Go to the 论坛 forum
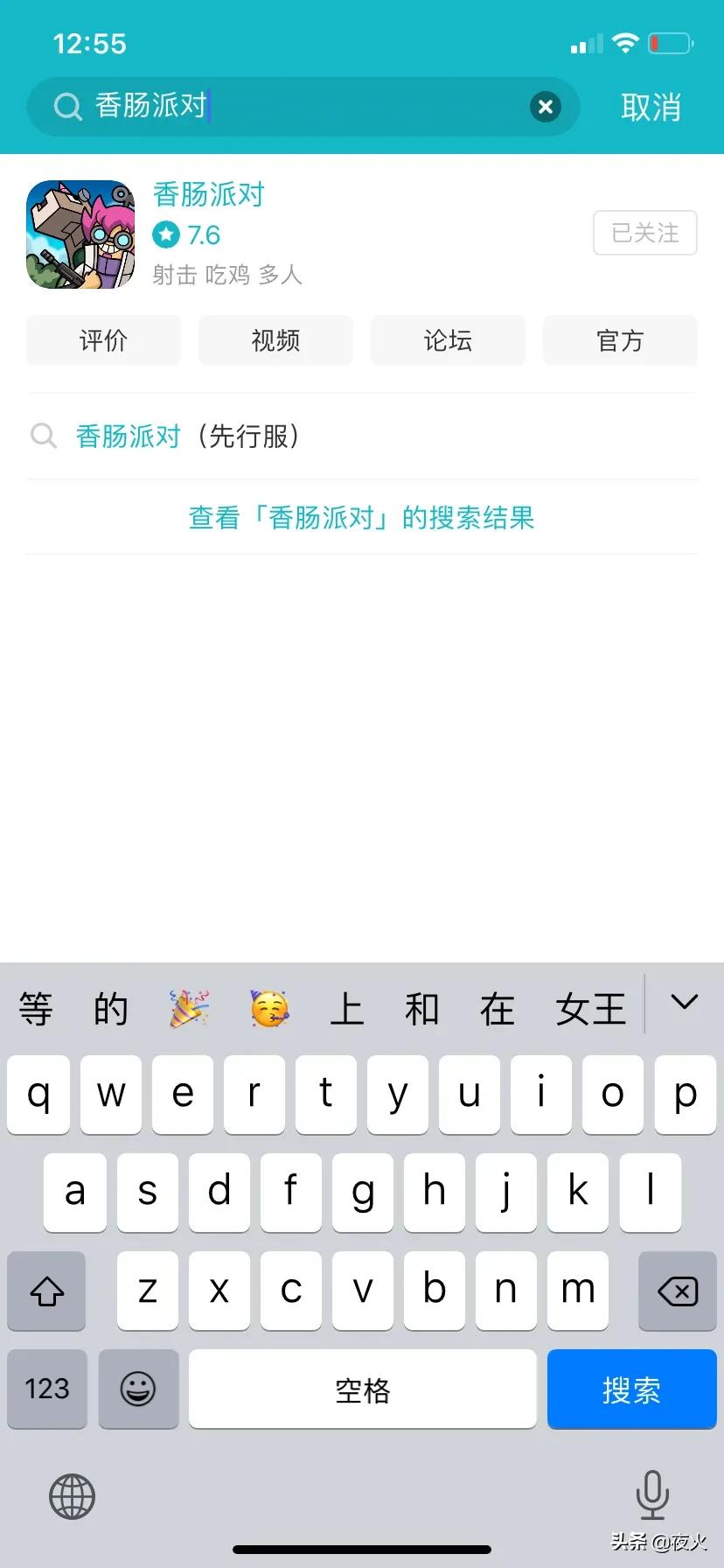This screenshot has height=1568, width=724. coord(448,340)
